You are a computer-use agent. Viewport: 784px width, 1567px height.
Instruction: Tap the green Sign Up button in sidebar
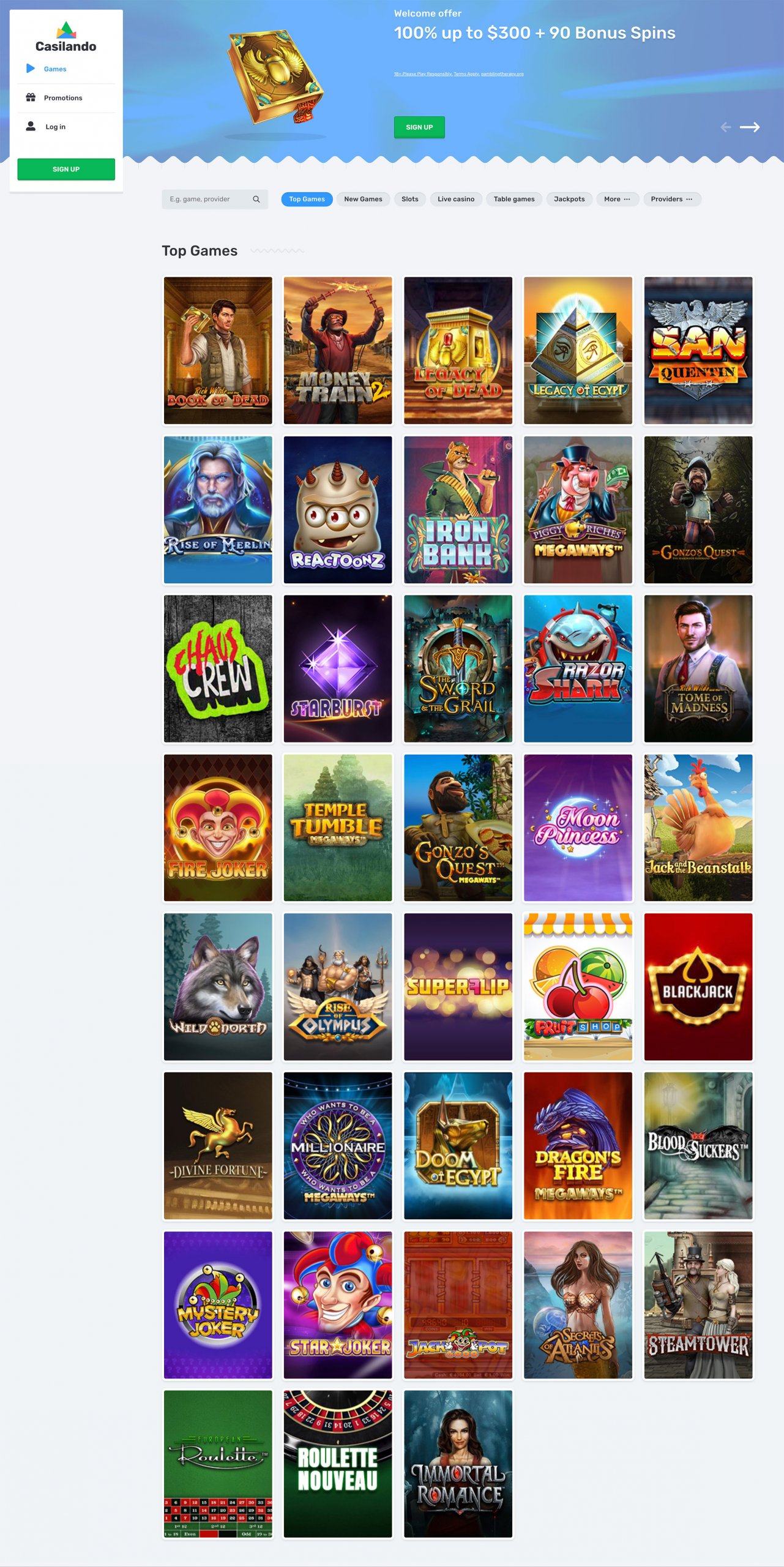[x=66, y=169]
